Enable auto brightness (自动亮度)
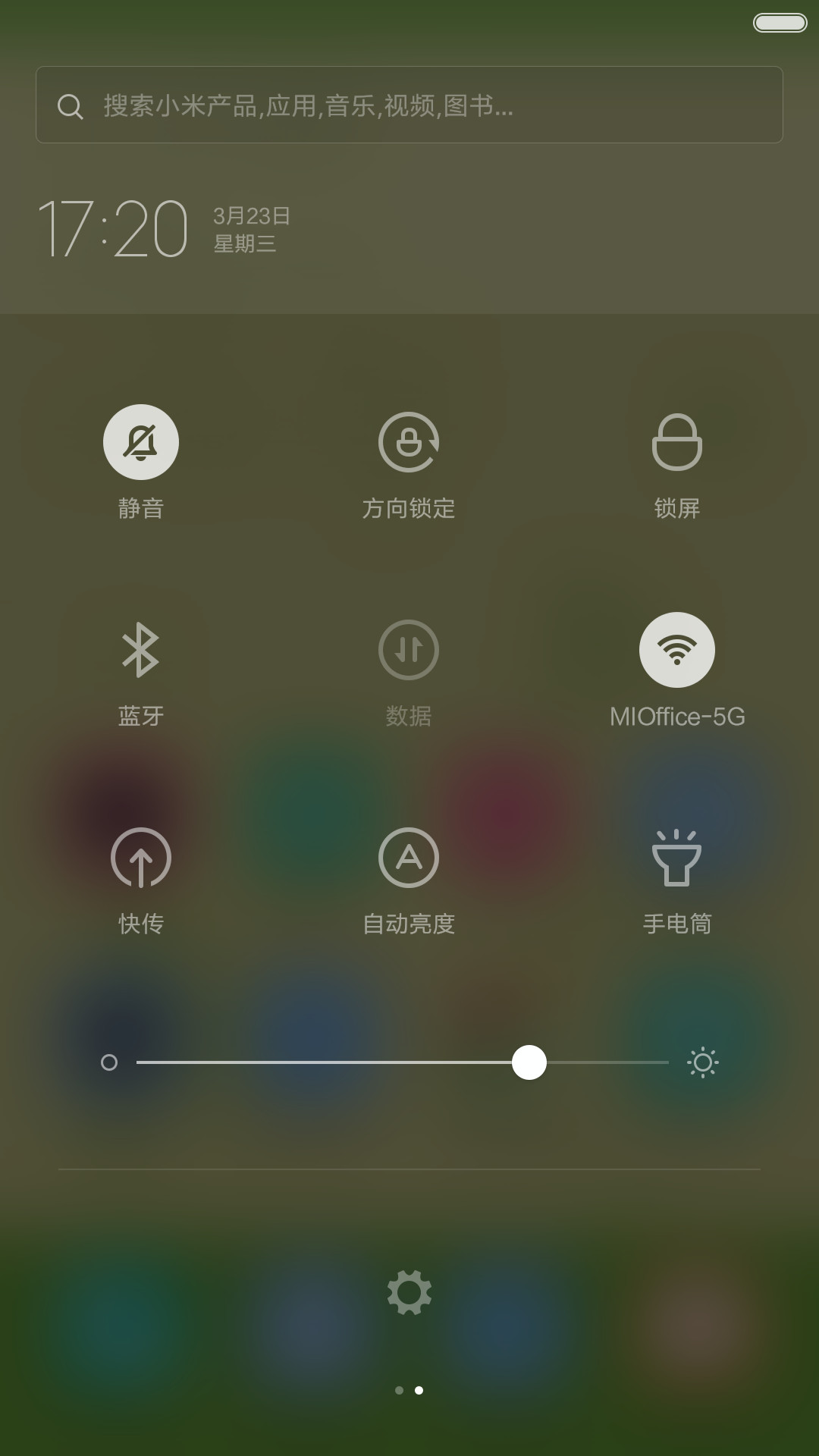This screenshot has width=819, height=1456. tap(409, 858)
